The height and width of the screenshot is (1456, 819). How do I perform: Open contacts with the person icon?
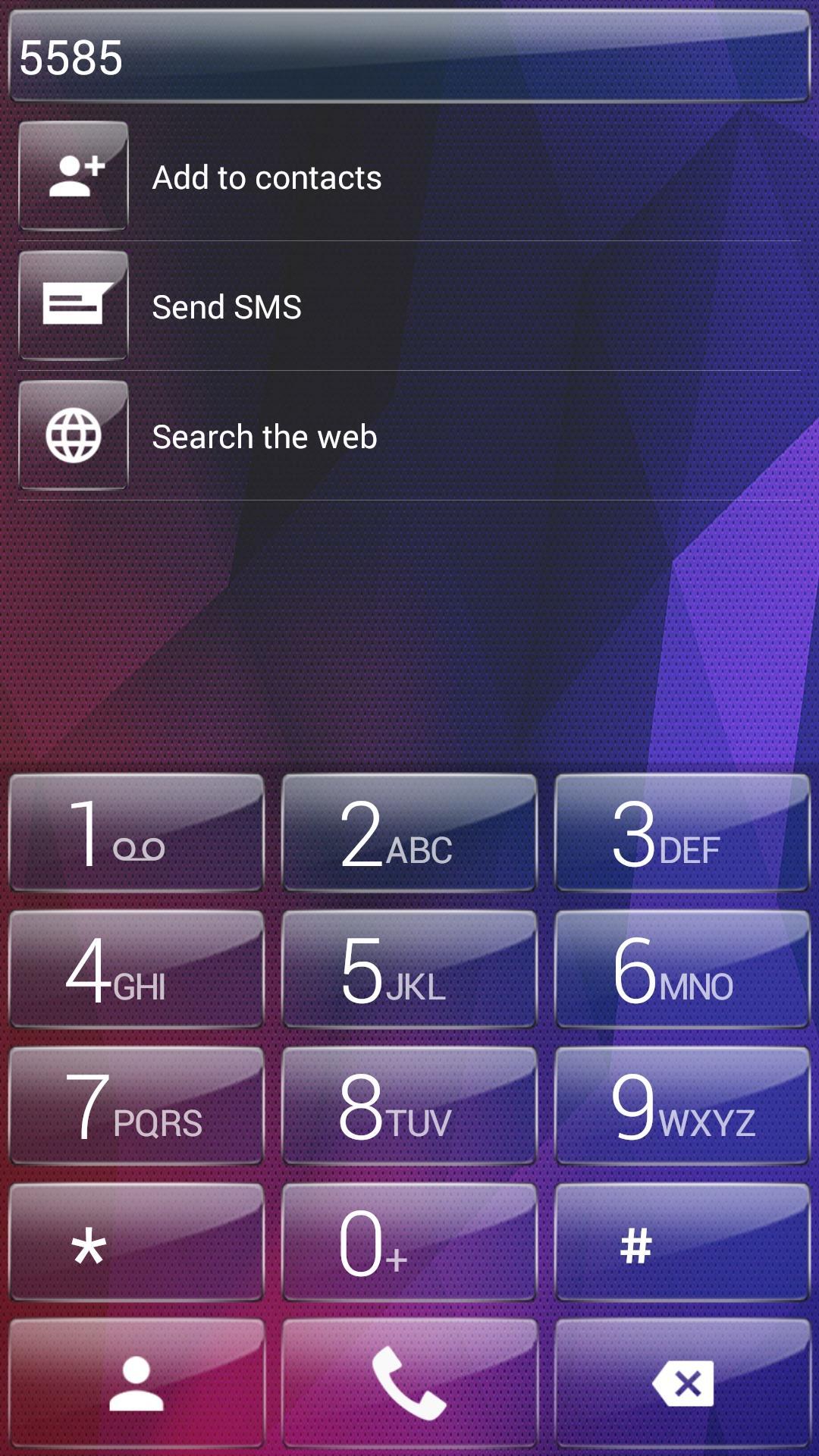(136, 1382)
